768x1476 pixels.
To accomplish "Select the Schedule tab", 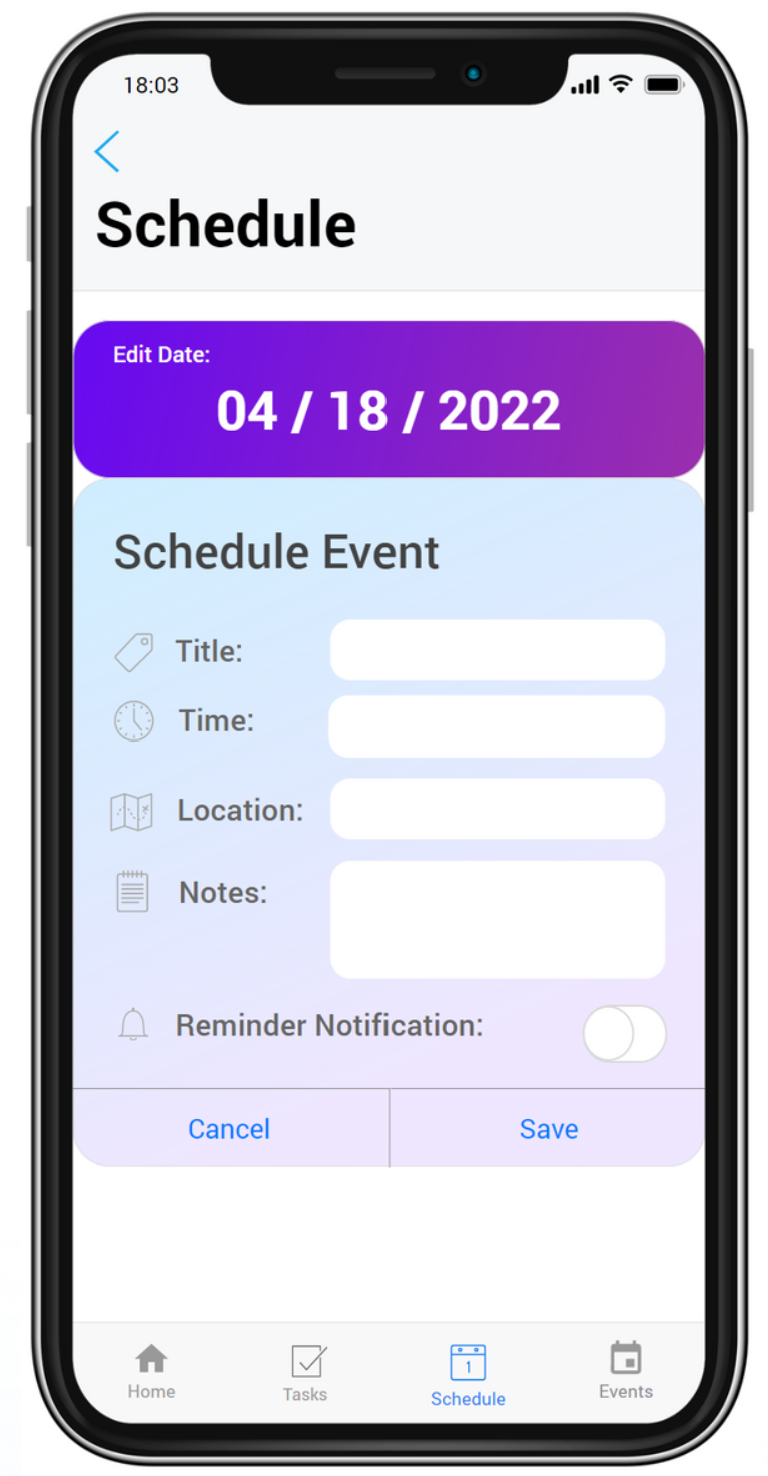I will (468, 1376).
